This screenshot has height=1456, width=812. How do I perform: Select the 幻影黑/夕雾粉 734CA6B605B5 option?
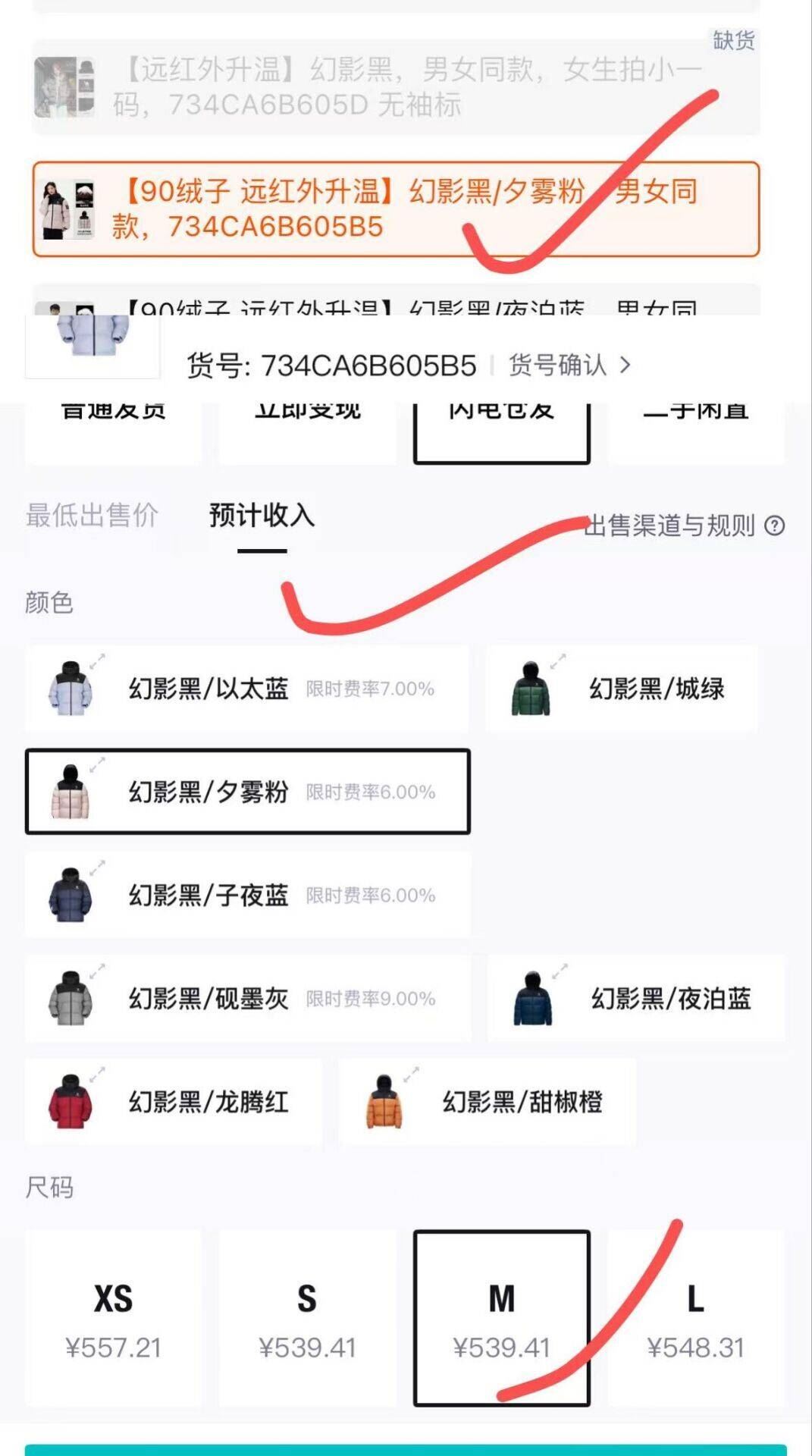(395, 209)
